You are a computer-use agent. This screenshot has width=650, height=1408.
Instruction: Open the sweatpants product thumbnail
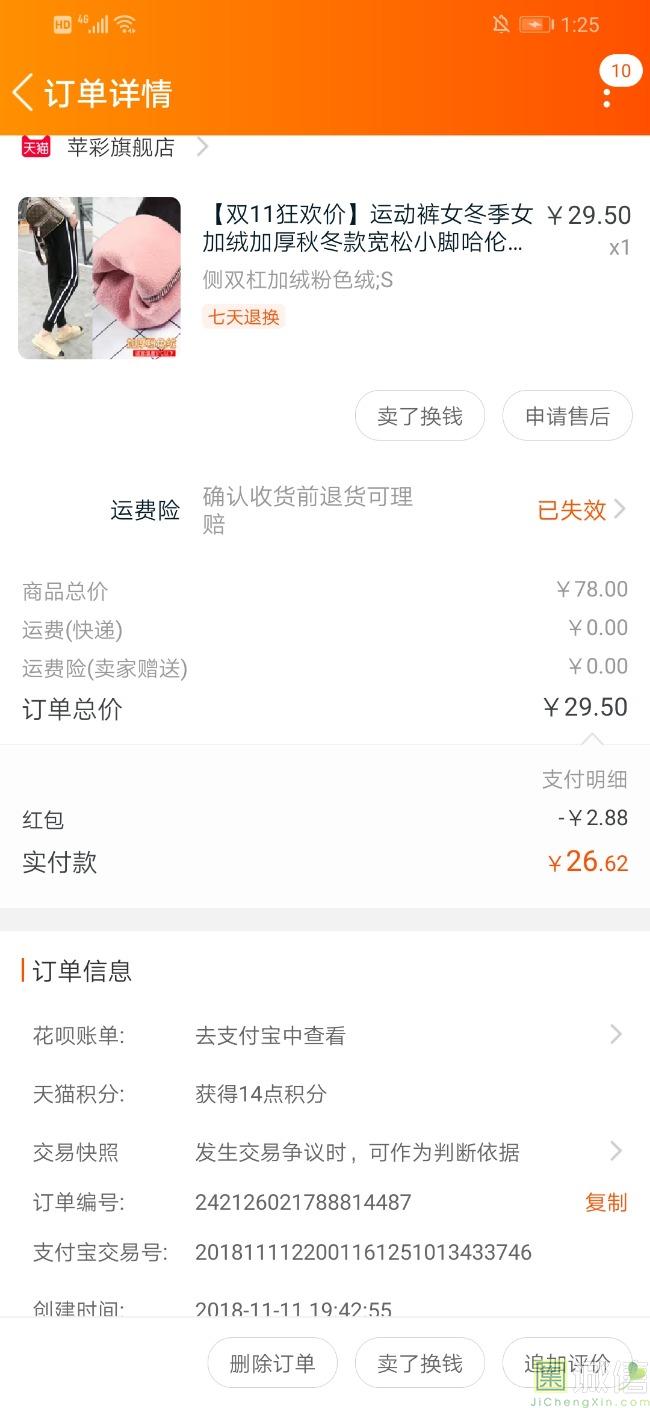(x=99, y=278)
